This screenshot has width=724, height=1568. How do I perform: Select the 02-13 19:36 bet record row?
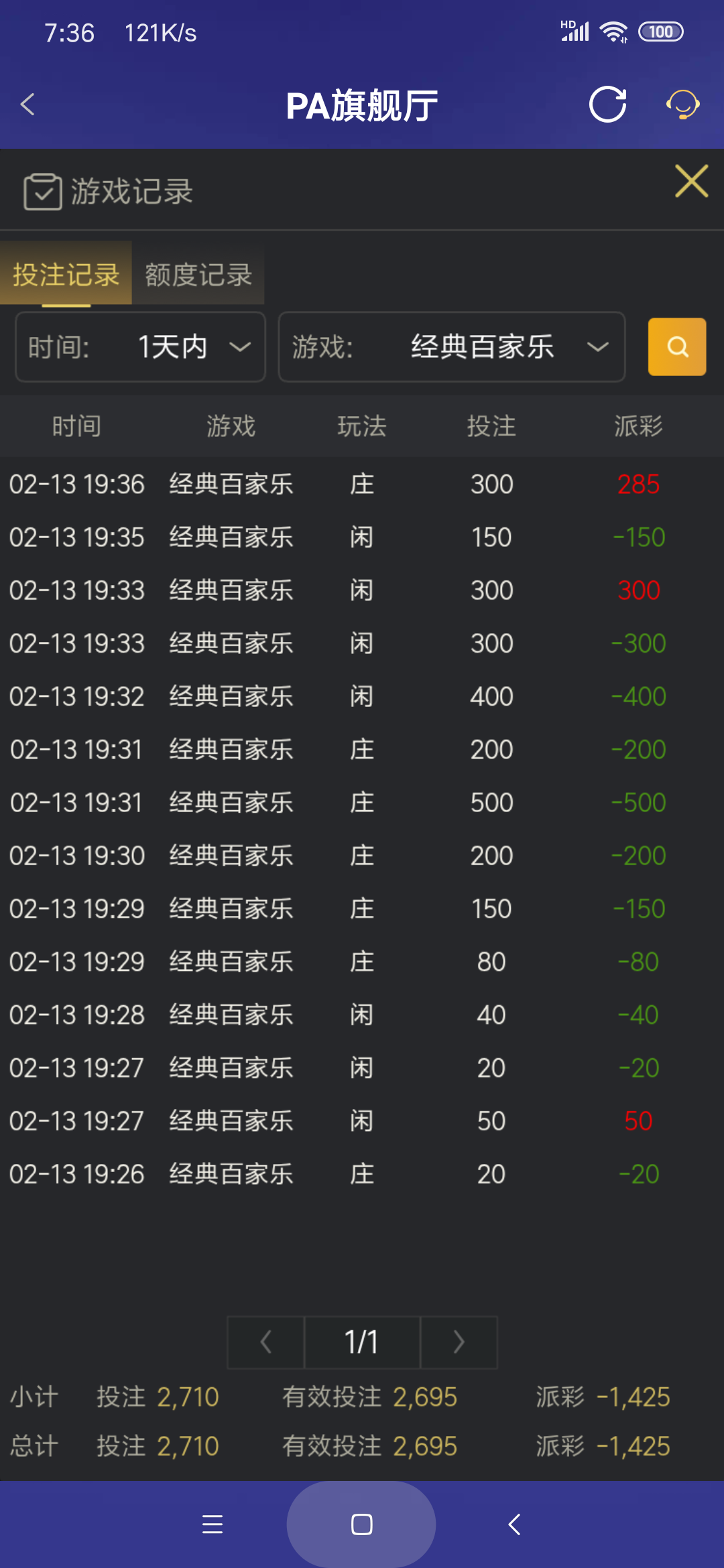tap(362, 484)
